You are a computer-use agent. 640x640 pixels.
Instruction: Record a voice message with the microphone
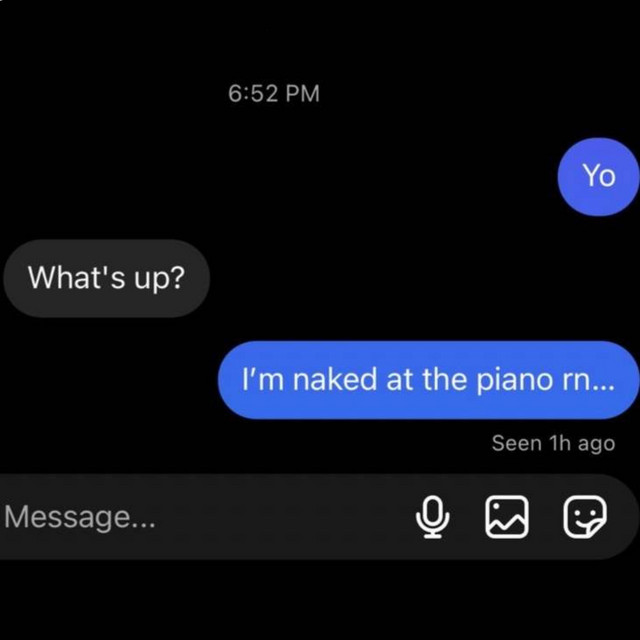click(x=432, y=517)
